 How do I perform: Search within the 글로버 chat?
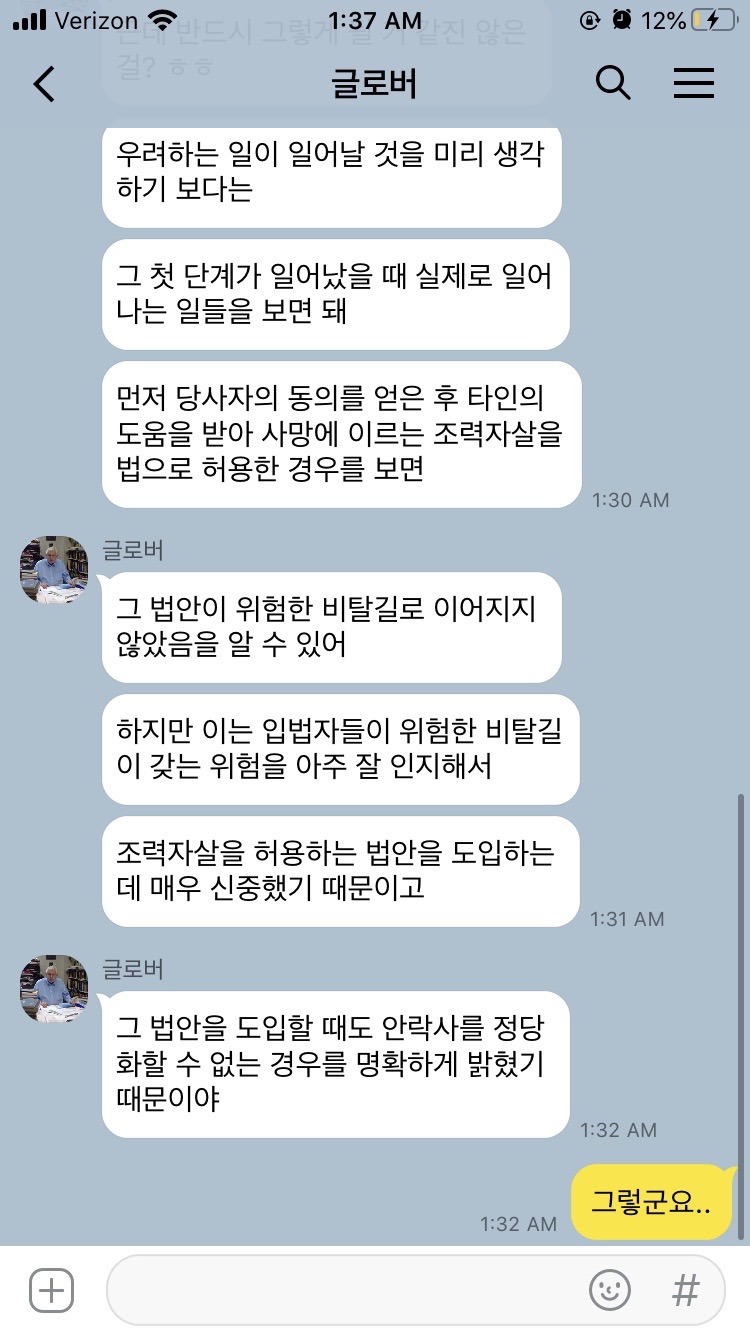[x=613, y=83]
